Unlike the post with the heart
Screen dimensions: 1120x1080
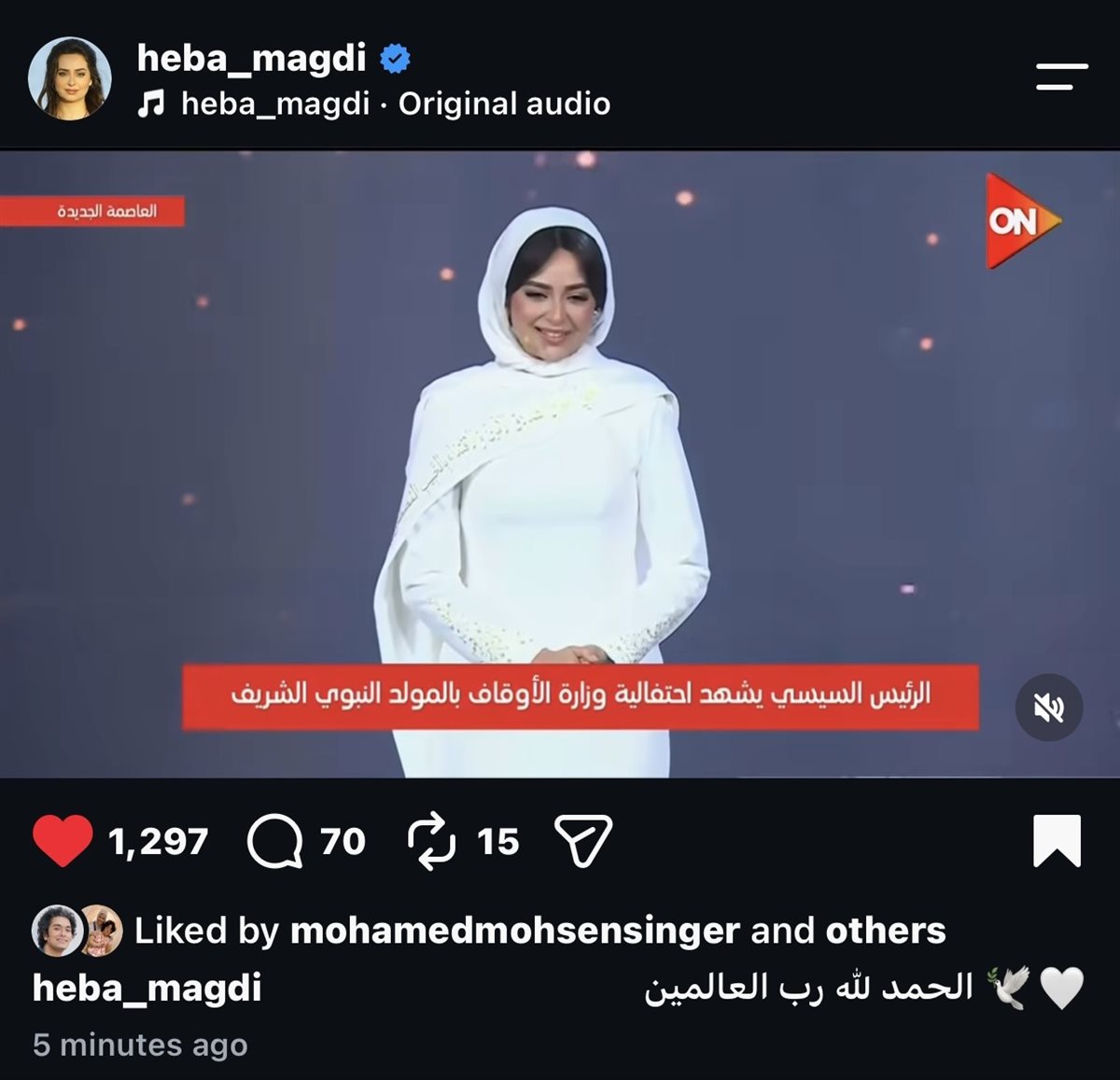pos(63,841)
